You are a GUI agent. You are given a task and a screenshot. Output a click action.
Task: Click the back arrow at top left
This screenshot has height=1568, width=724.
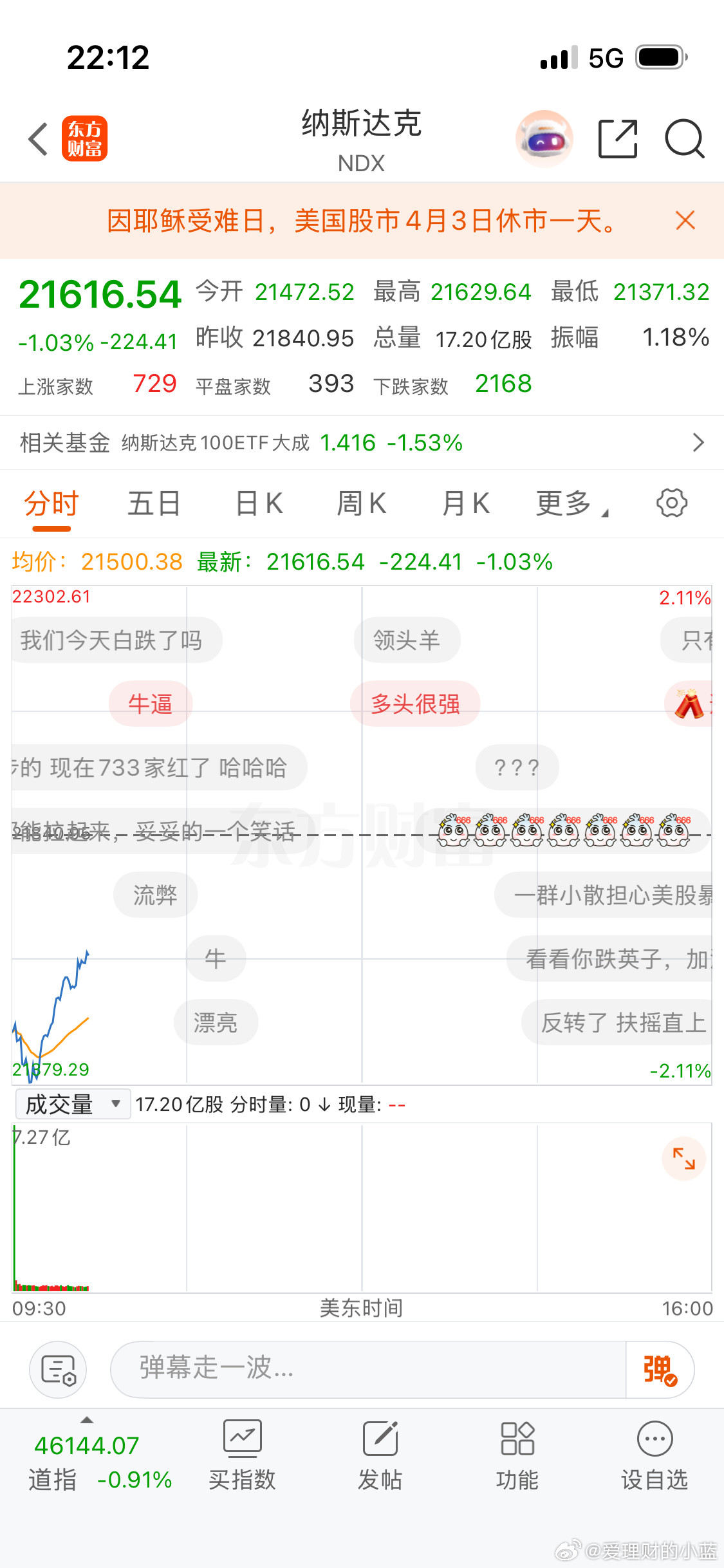tap(37, 138)
